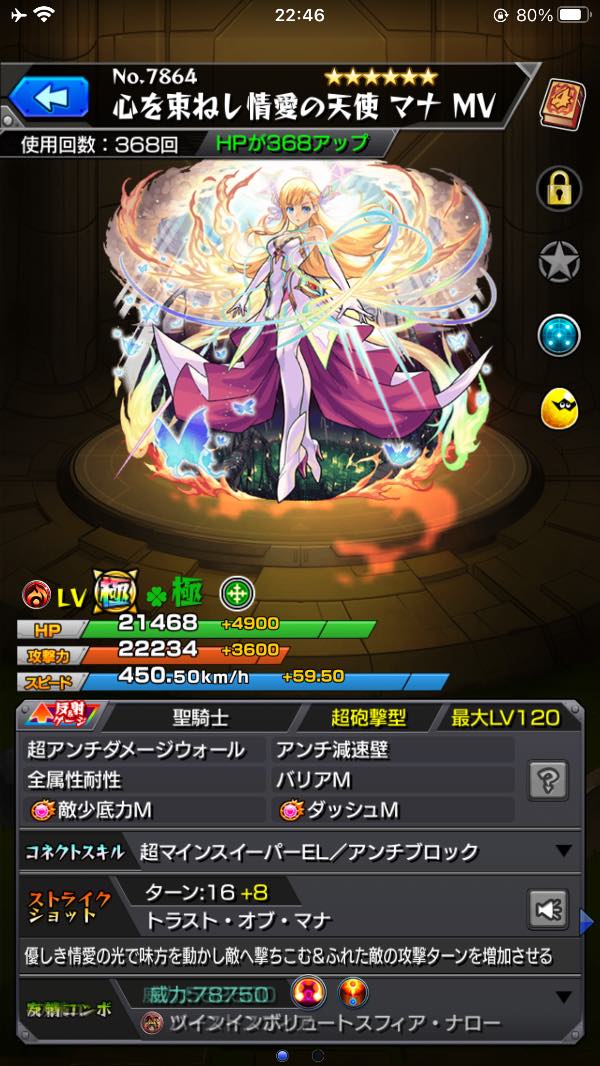
Task: Expand the 友情コンボ dropdown arrow
Action: click(565, 997)
